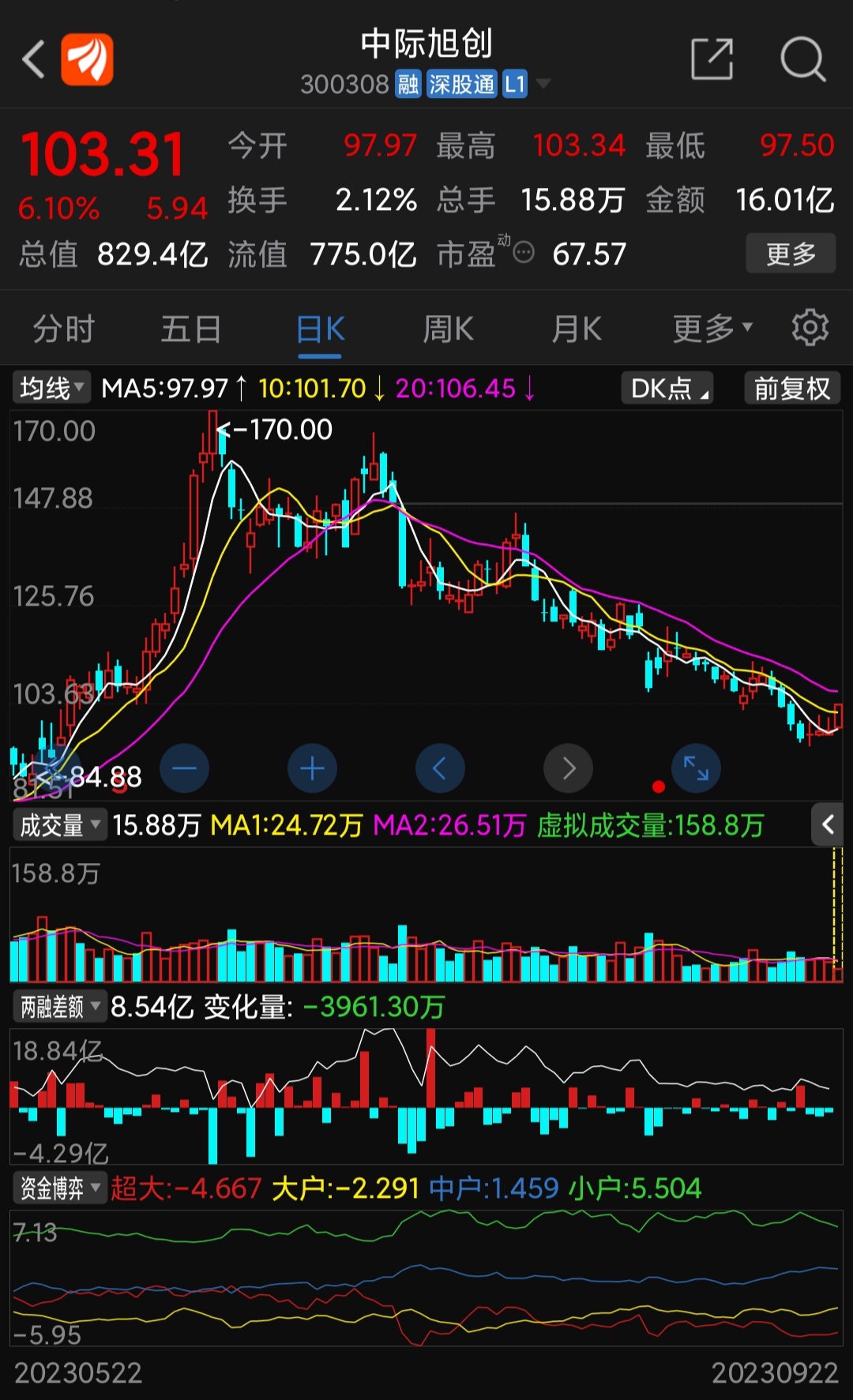This screenshot has height=1400, width=853.
Task: Enable DK点 buy-sell signal overlay
Action: click(666, 388)
